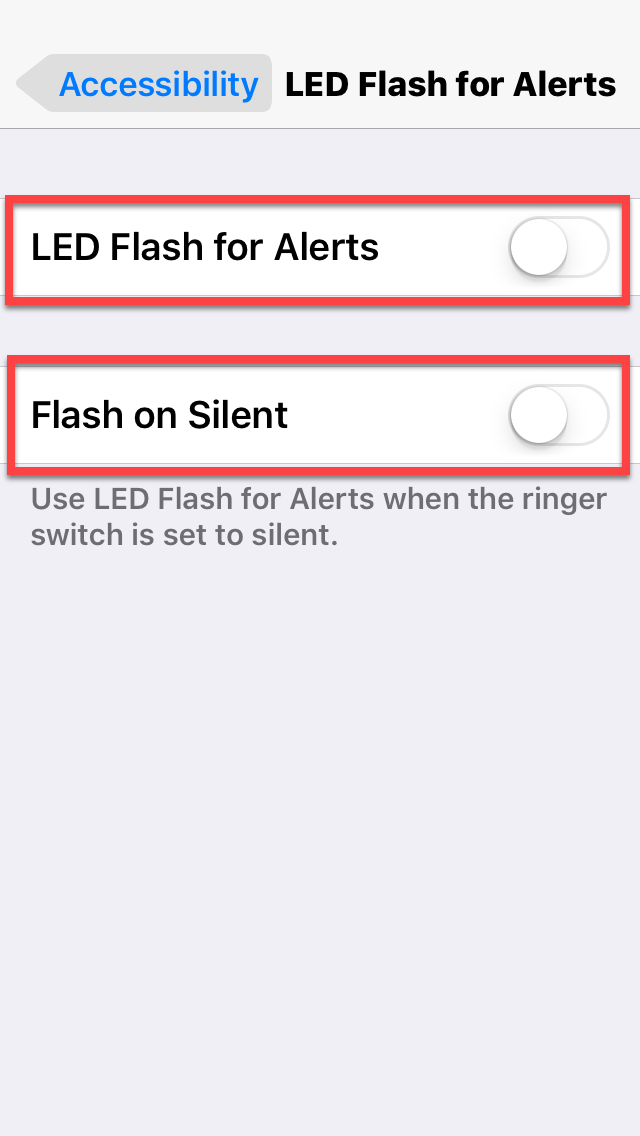Go back to Accessibility settings

tap(144, 83)
